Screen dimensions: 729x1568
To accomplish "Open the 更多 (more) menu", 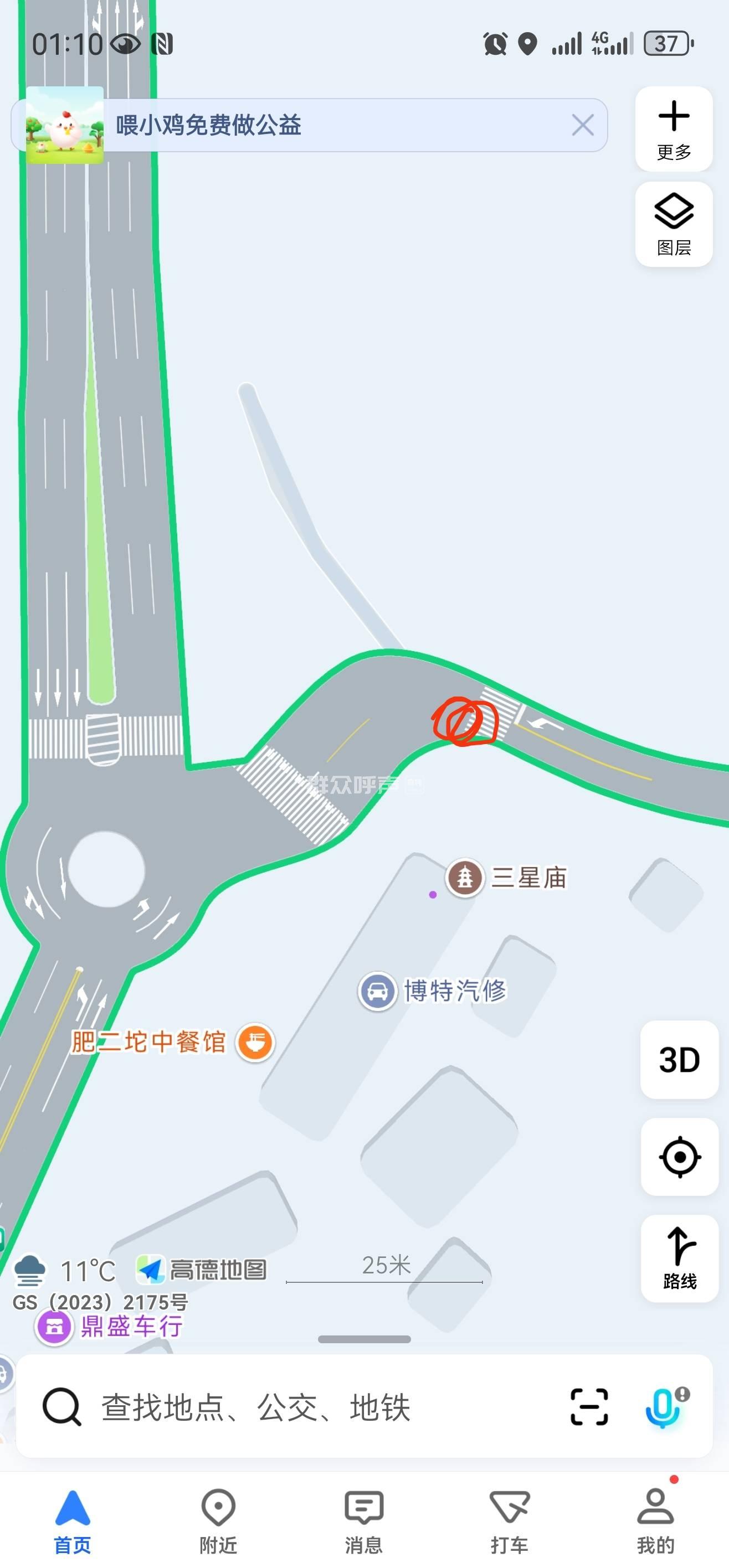I will (x=674, y=129).
